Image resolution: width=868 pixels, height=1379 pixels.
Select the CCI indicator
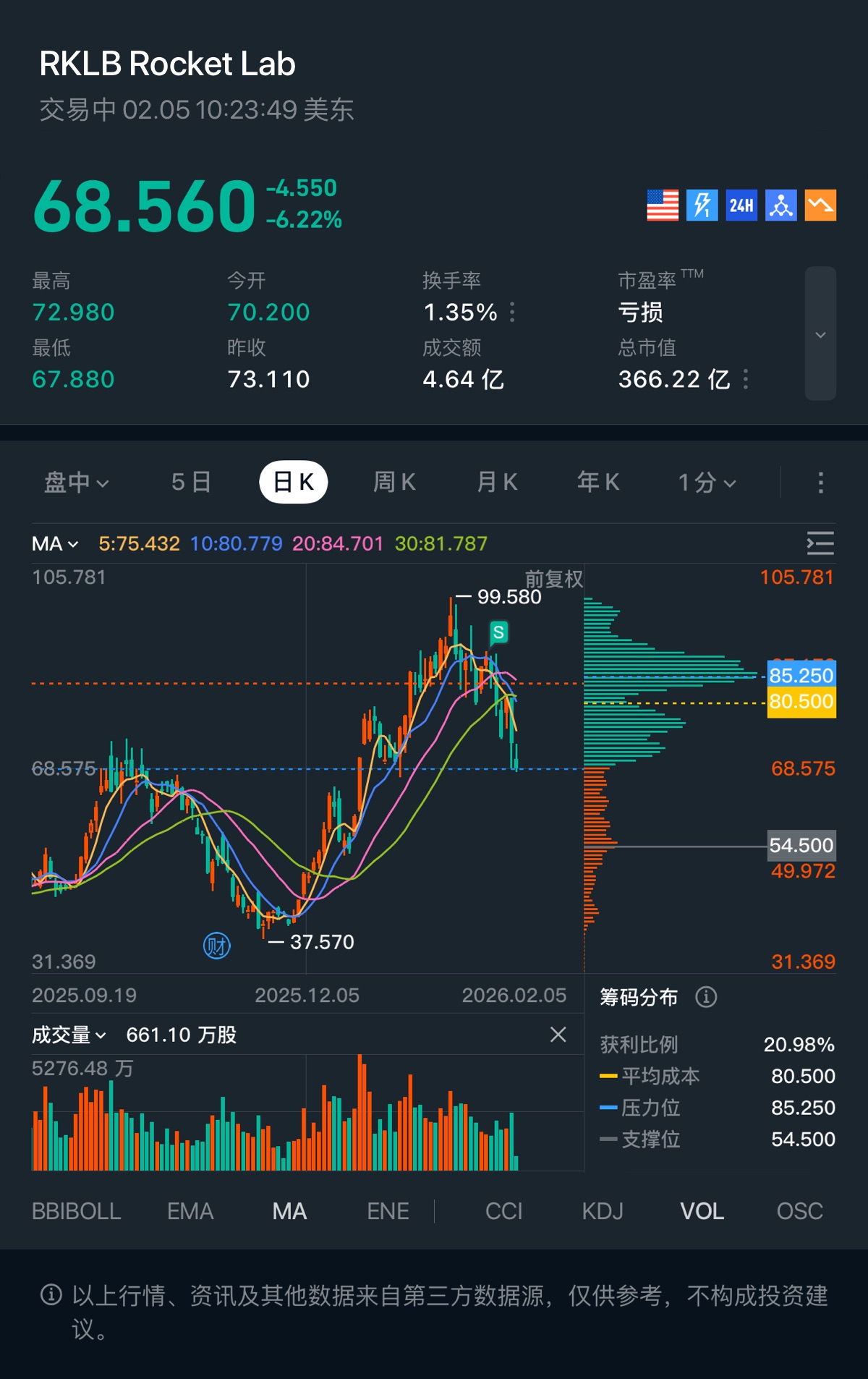[503, 1211]
